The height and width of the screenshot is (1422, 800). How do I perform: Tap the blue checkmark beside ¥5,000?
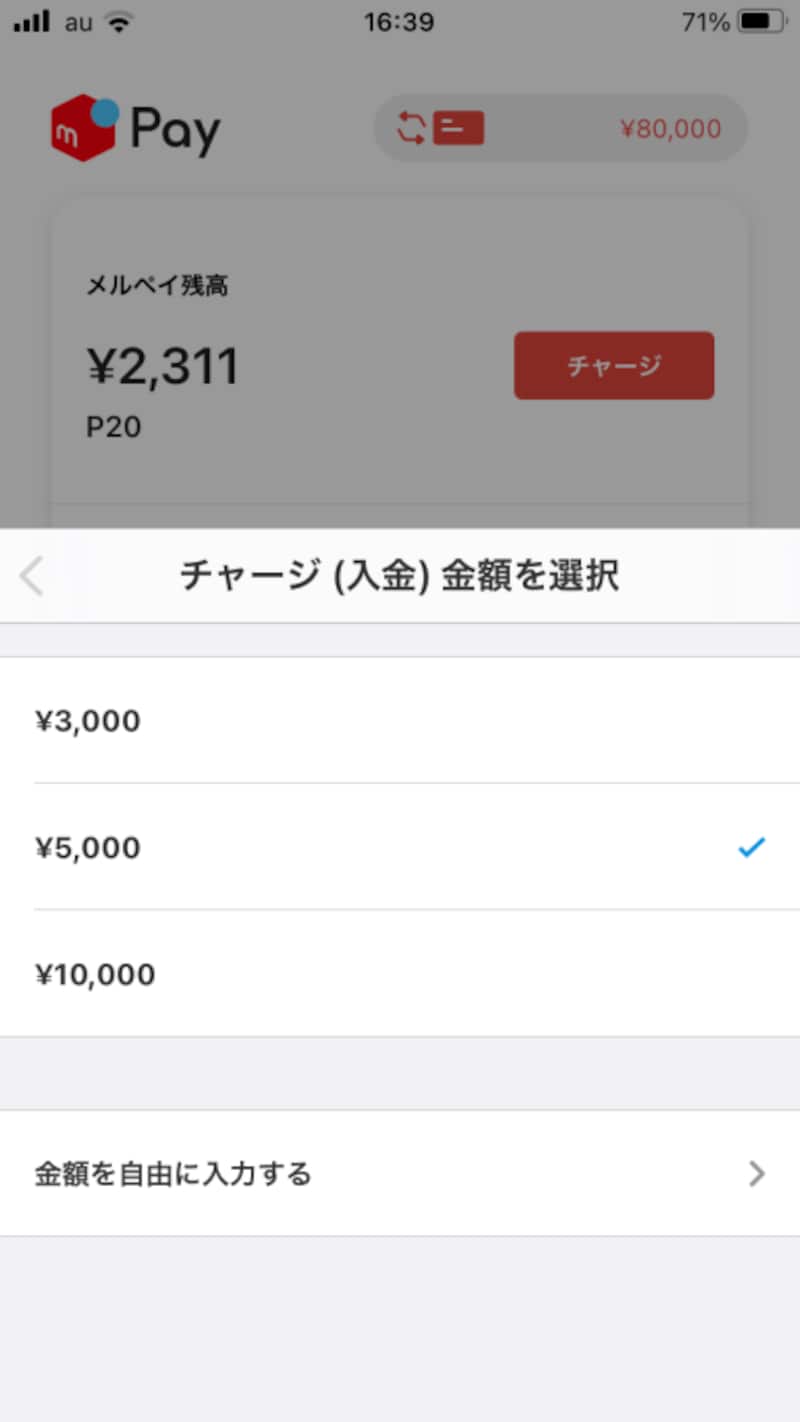pyautogui.click(x=750, y=846)
